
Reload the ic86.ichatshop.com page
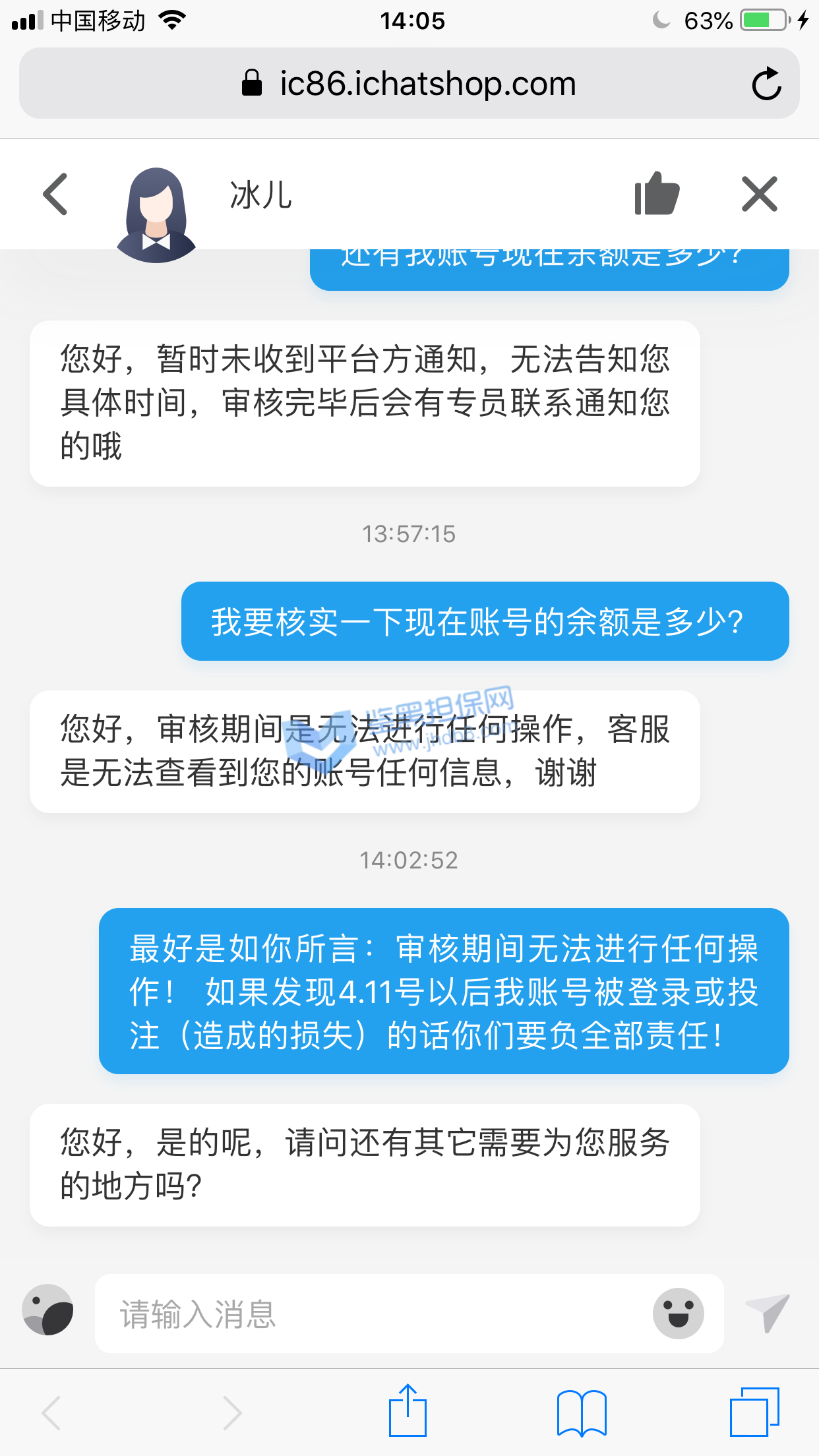coord(766,84)
